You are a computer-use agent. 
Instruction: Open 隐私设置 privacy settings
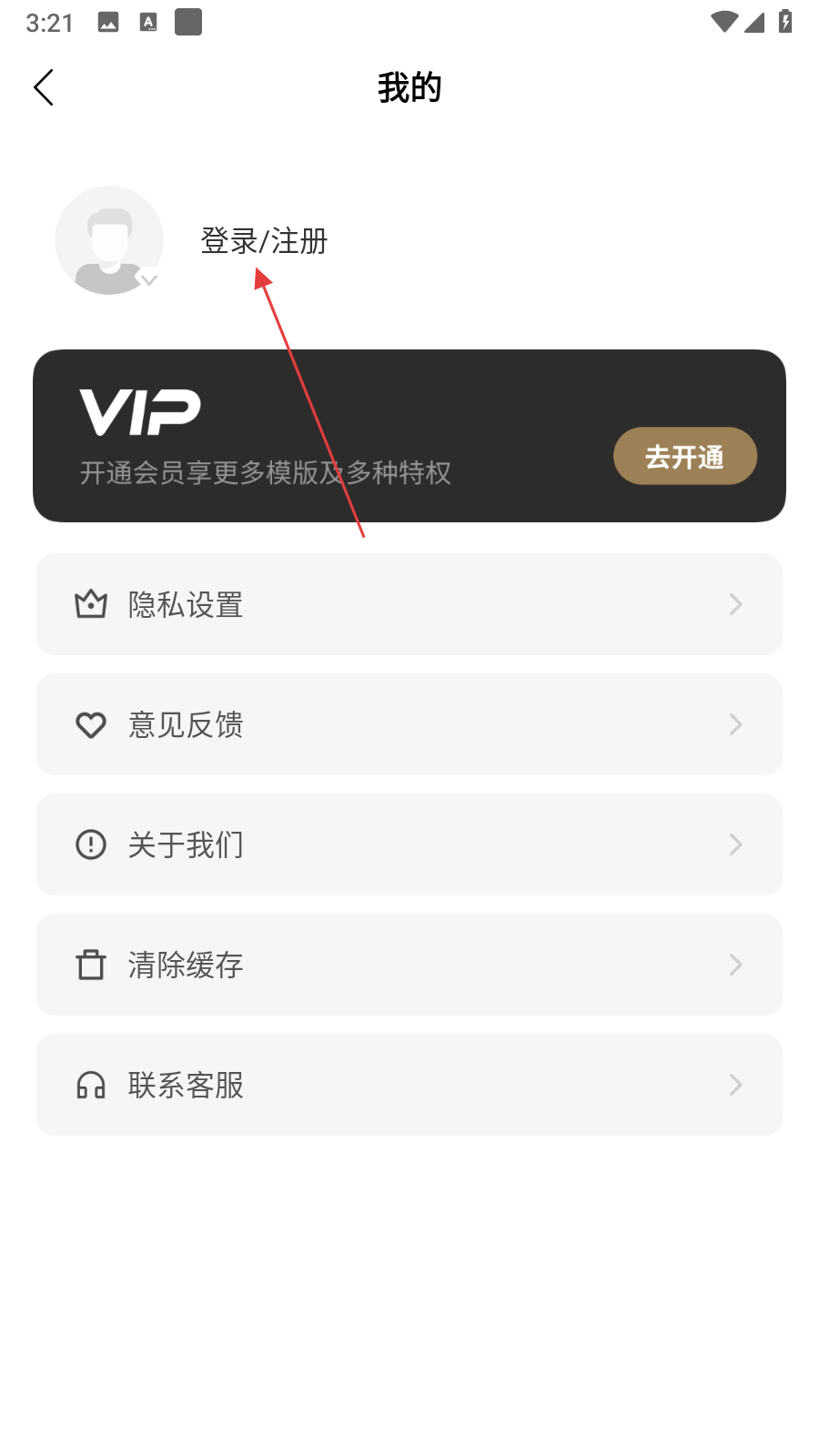click(x=409, y=604)
